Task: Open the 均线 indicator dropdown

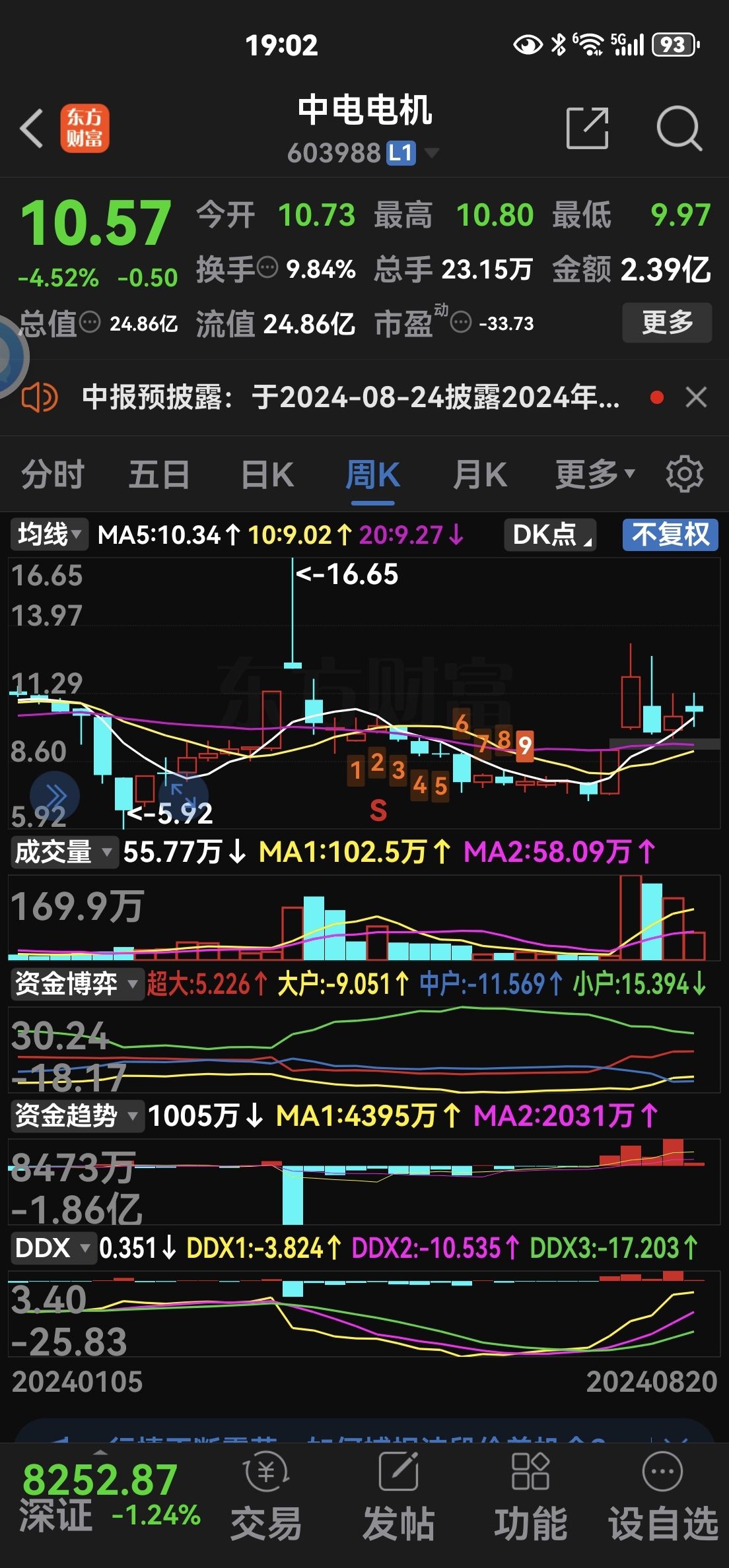Action: tap(48, 535)
